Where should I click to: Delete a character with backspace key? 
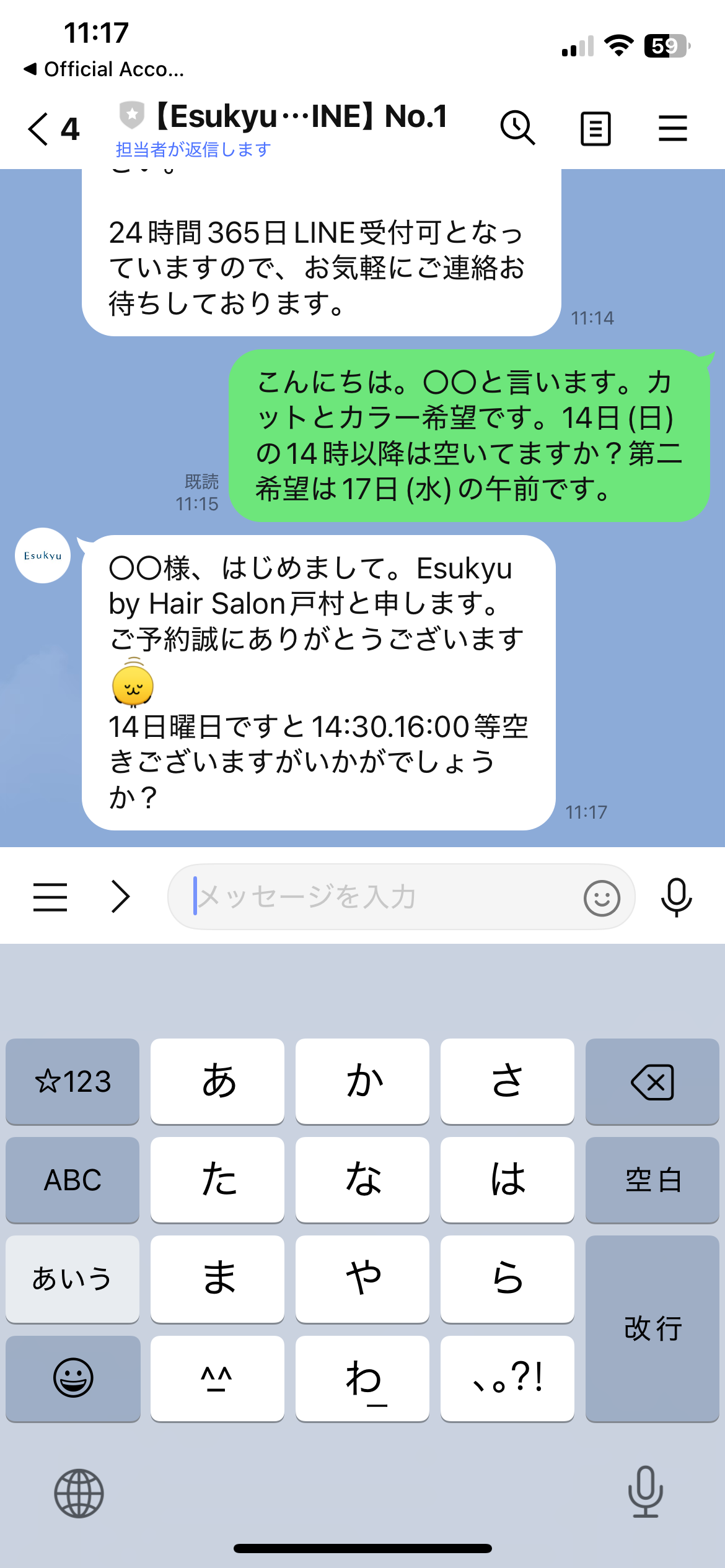click(x=652, y=1082)
